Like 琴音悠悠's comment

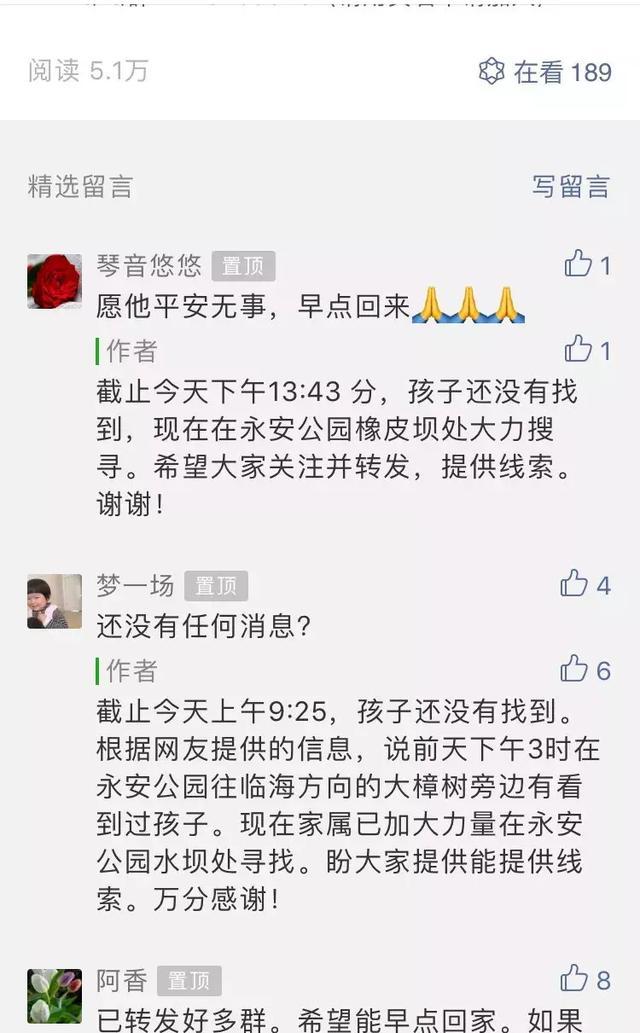579,264
